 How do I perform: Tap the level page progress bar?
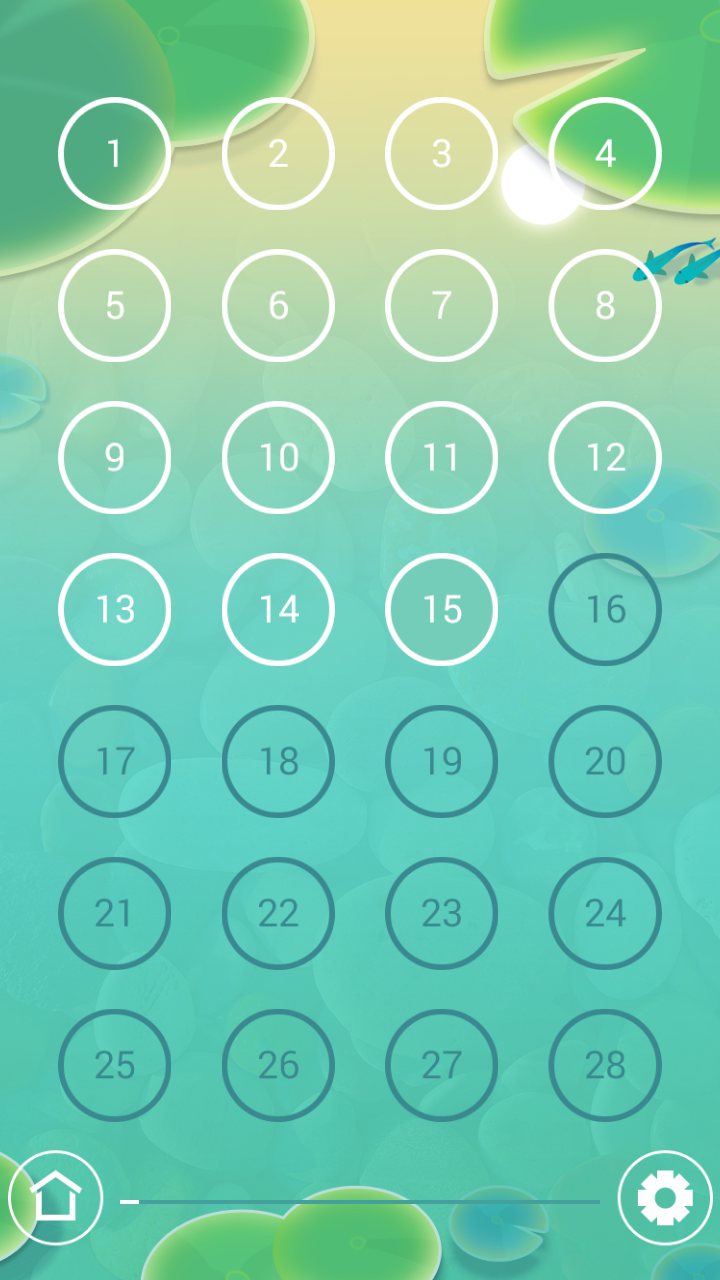click(360, 1201)
